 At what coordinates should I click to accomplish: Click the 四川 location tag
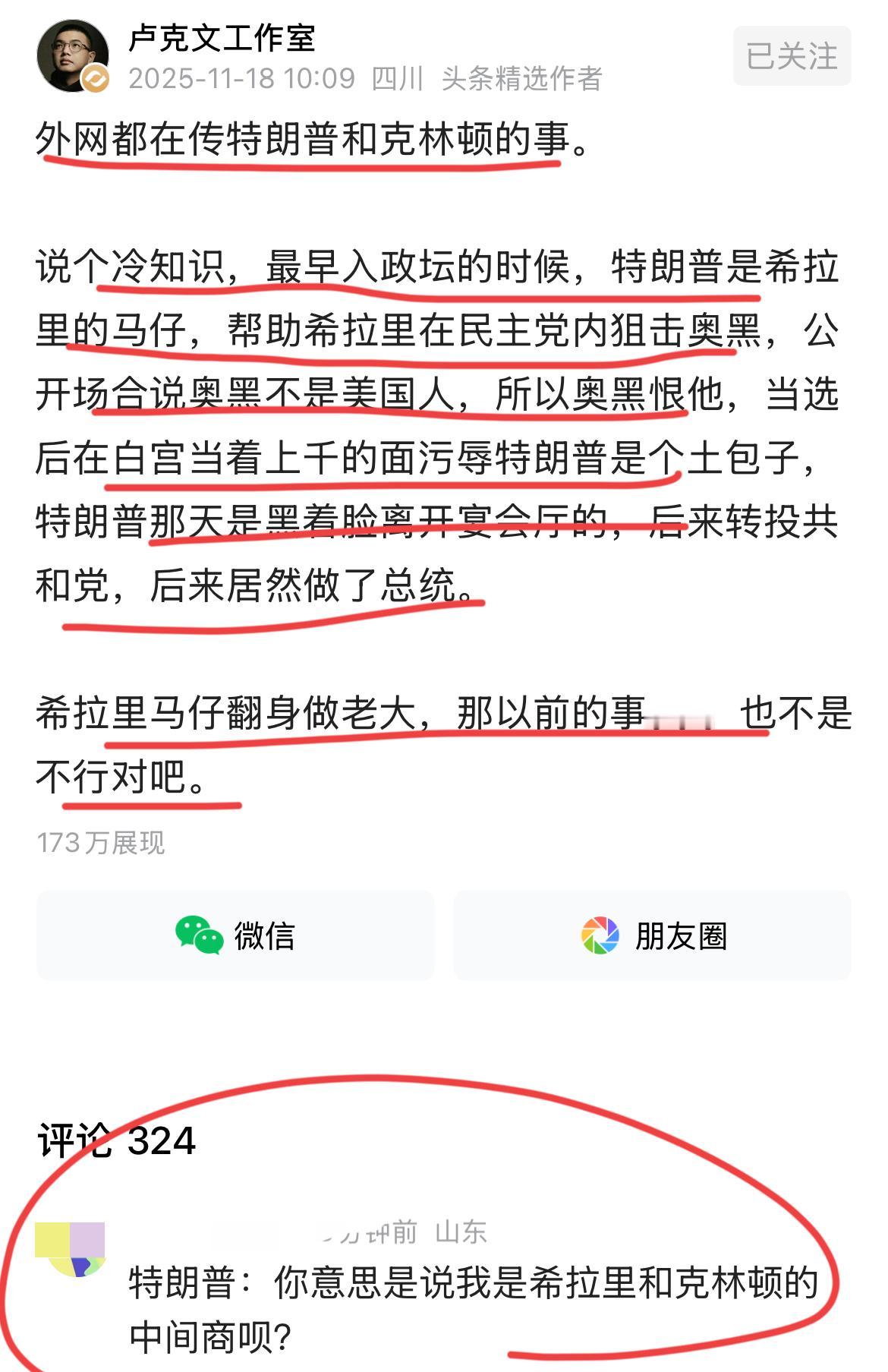398,77
